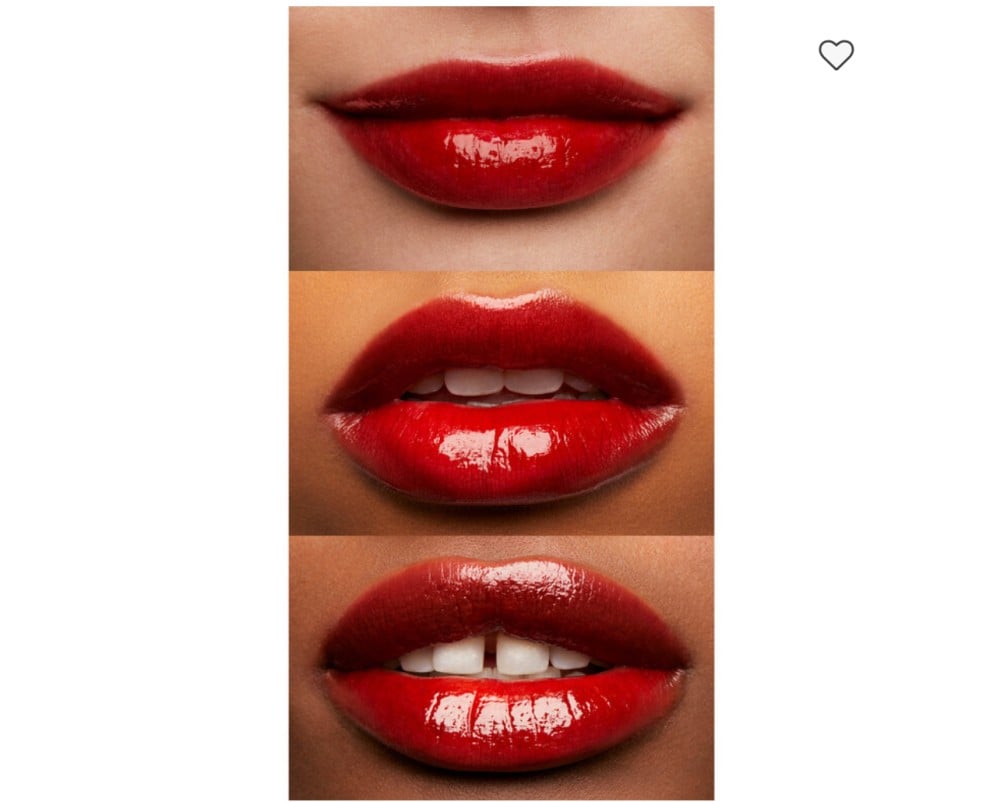Screen dimensions: 1000x802
Task: Add this lipstick to favorites with the heart
Action: pyautogui.click(x=836, y=55)
